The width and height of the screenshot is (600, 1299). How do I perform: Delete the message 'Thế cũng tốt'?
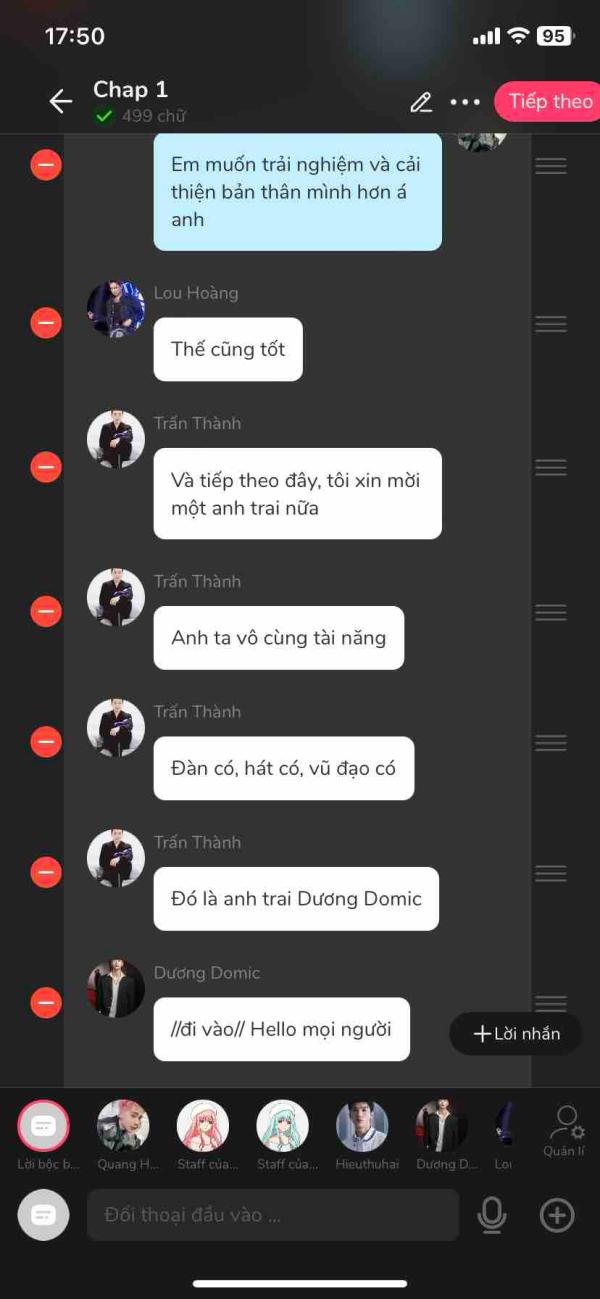[x=46, y=323]
